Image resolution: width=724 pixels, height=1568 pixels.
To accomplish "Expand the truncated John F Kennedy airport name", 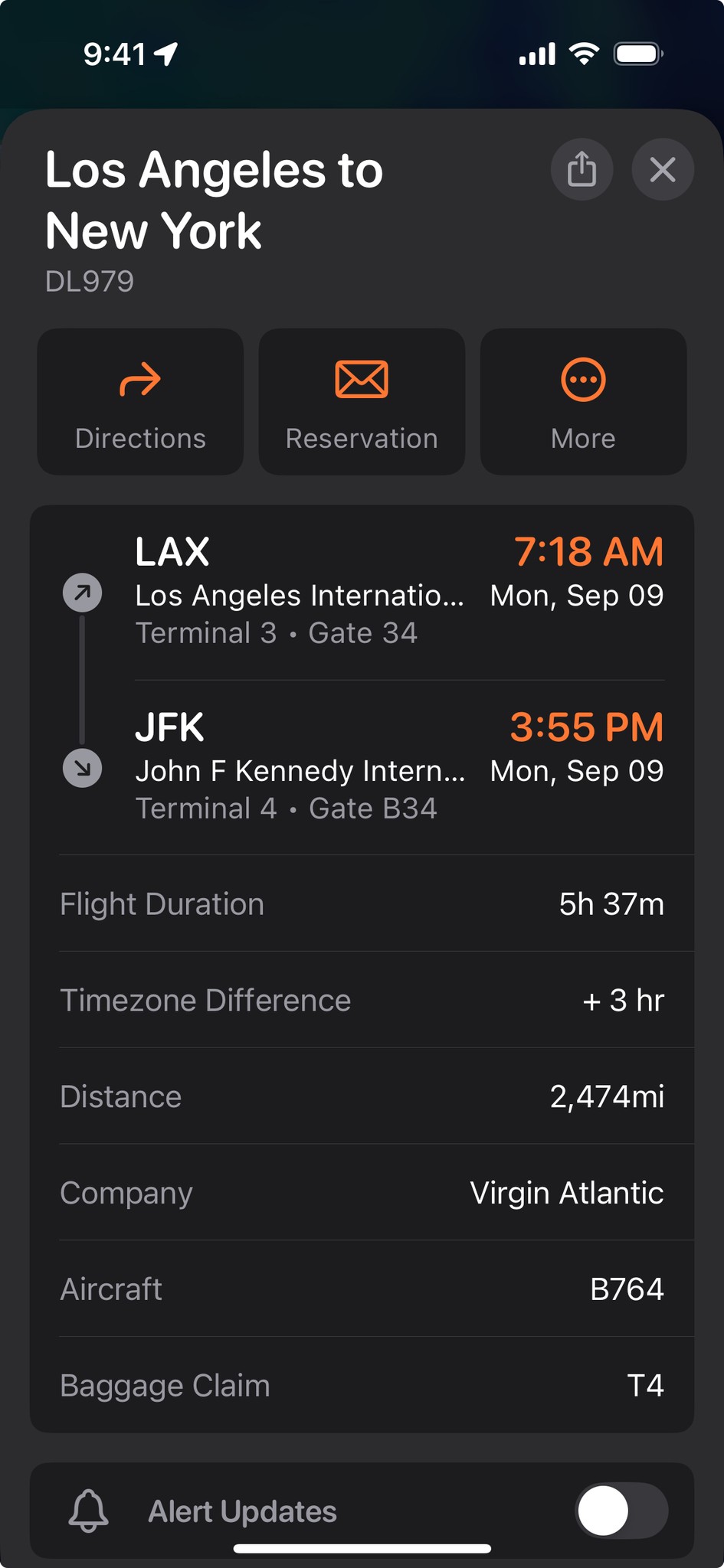I will click(300, 771).
